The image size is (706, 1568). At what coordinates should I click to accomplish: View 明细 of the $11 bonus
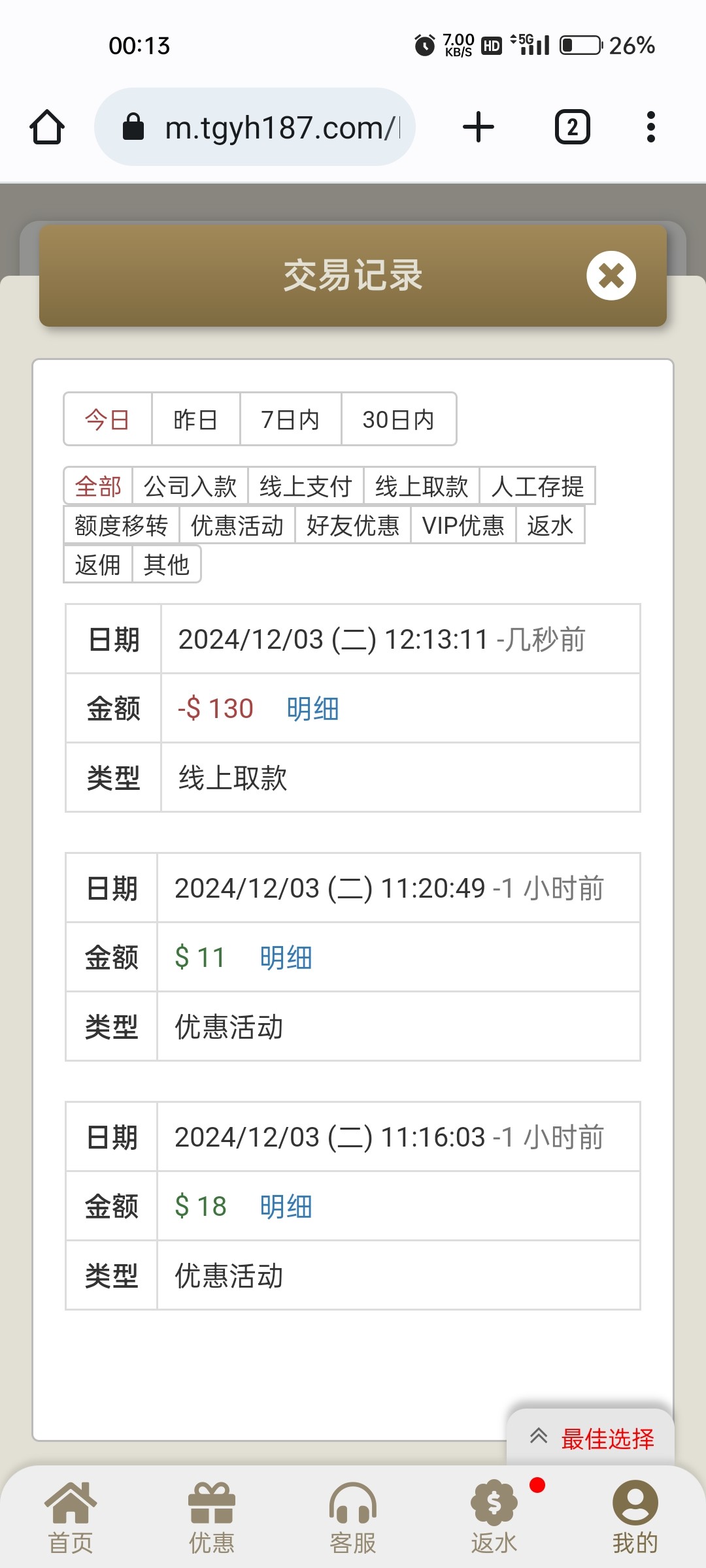click(x=286, y=958)
